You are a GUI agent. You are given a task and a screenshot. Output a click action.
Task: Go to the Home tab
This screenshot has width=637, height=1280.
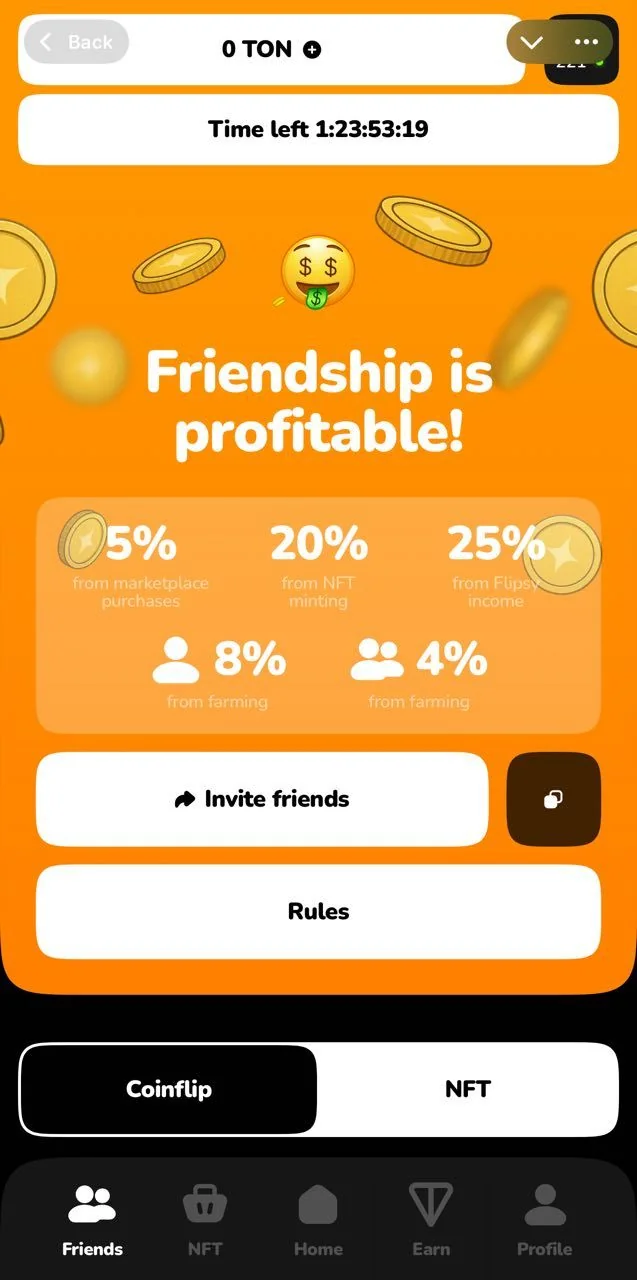pyautogui.click(x=318, y=1221)
